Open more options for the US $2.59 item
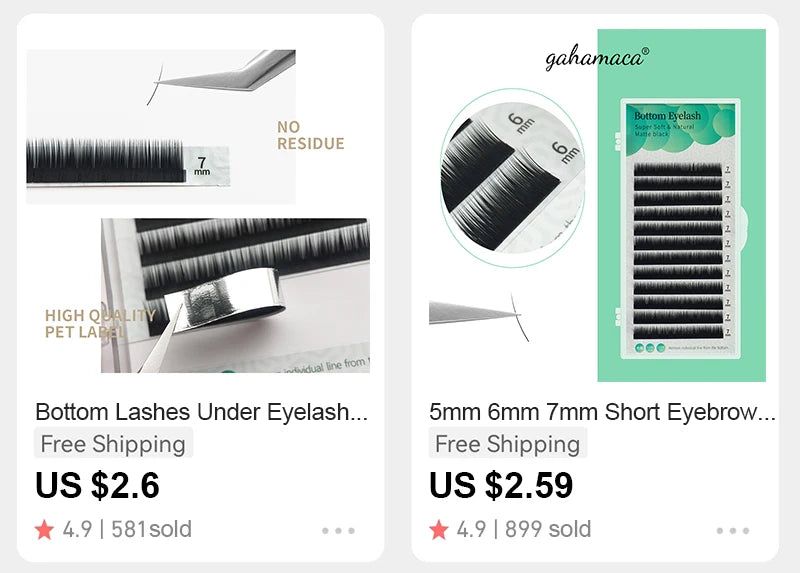 coord(732,531)
